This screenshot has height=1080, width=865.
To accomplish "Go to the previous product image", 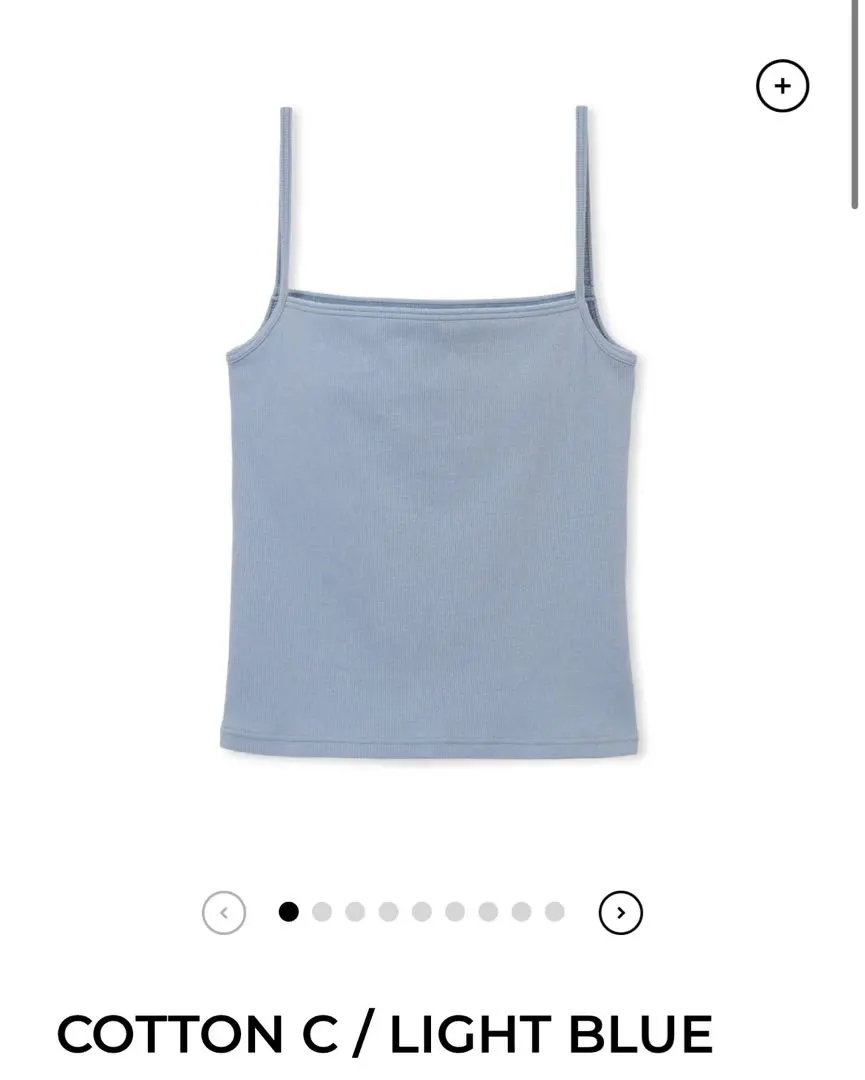I will pos(223,912).
